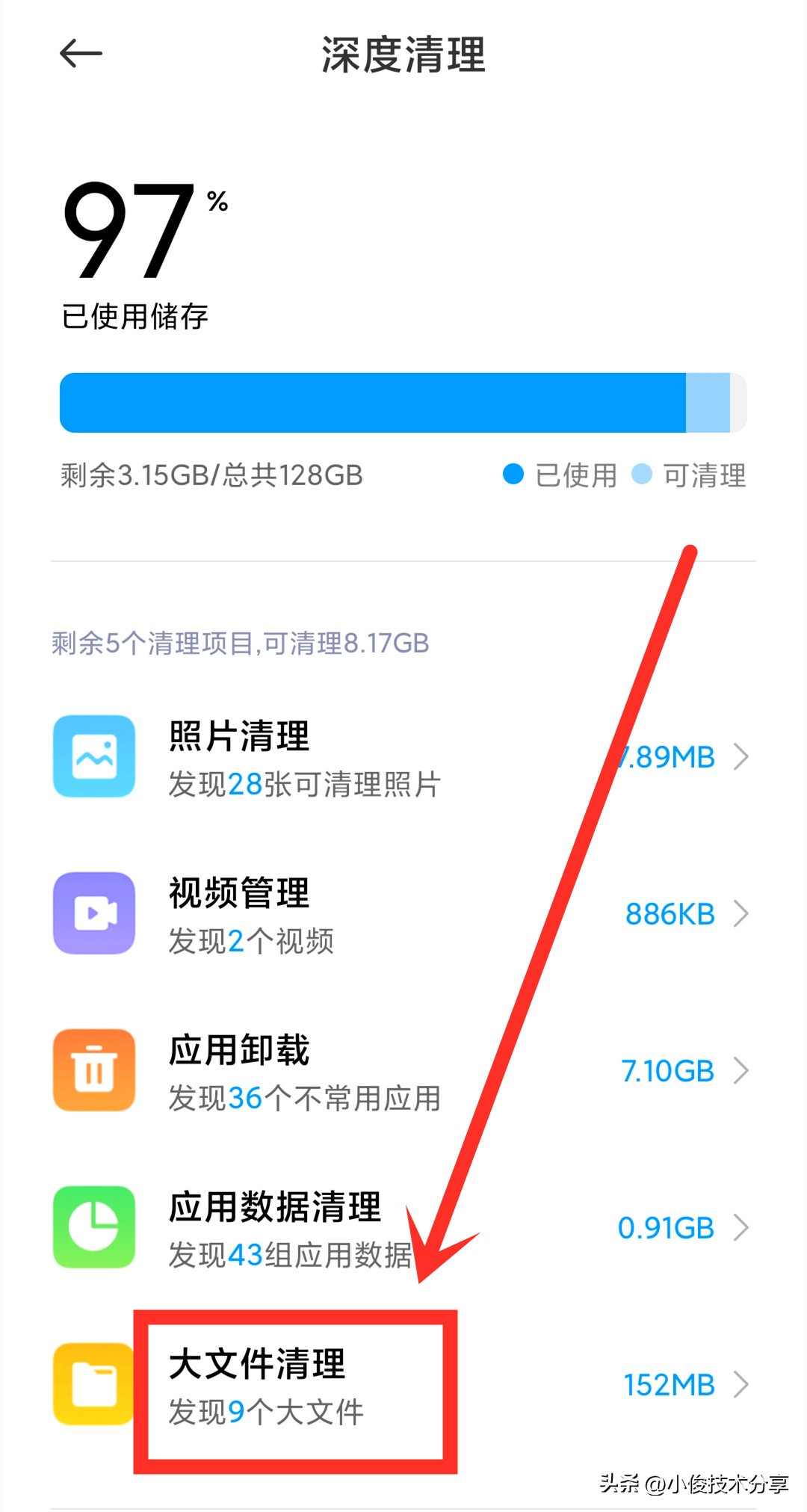Go back using the top-left arrow
The image size is (807, 1512).
[81, 54]
